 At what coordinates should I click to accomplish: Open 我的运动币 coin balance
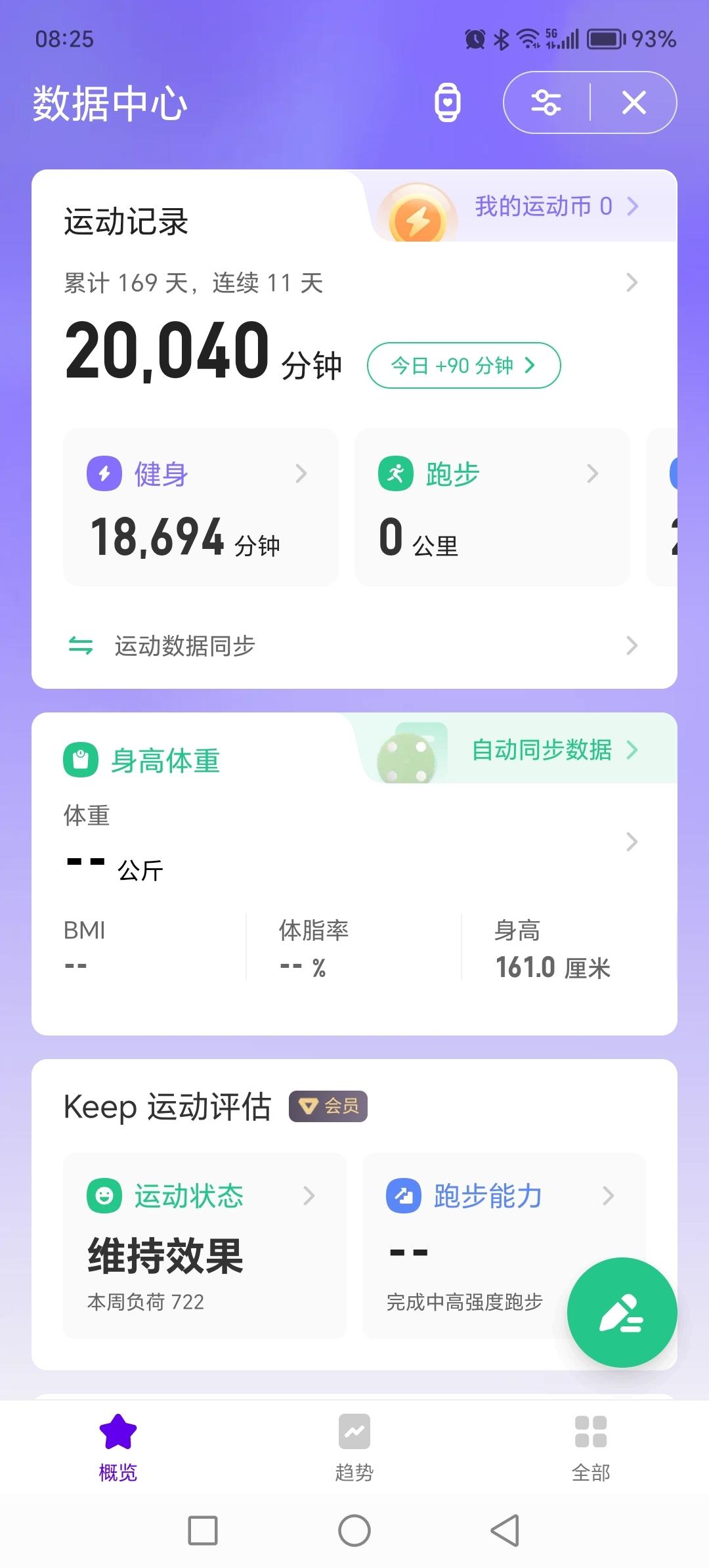tap(555, 207)
